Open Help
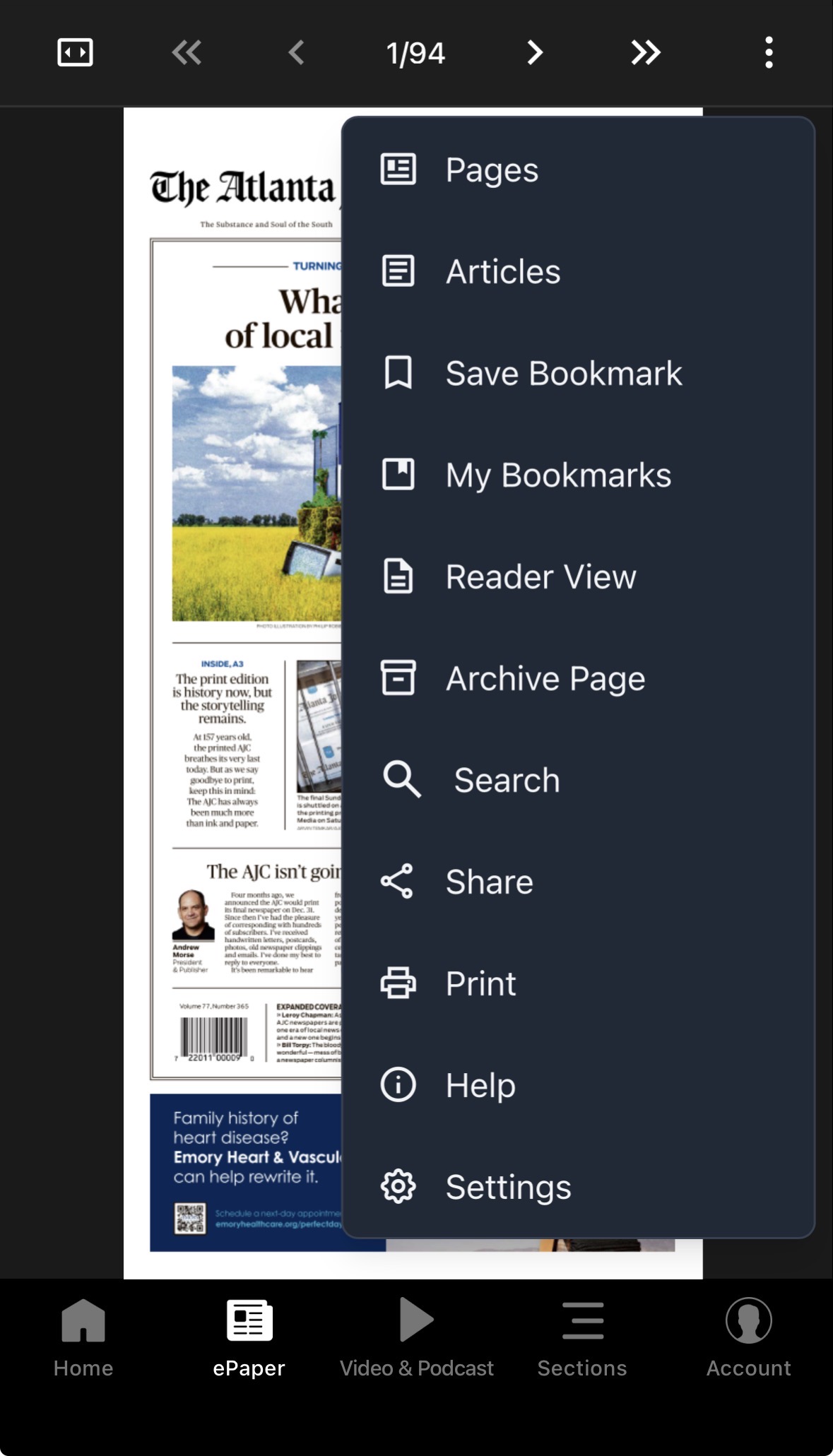833x1456 pixels. 480,1086
